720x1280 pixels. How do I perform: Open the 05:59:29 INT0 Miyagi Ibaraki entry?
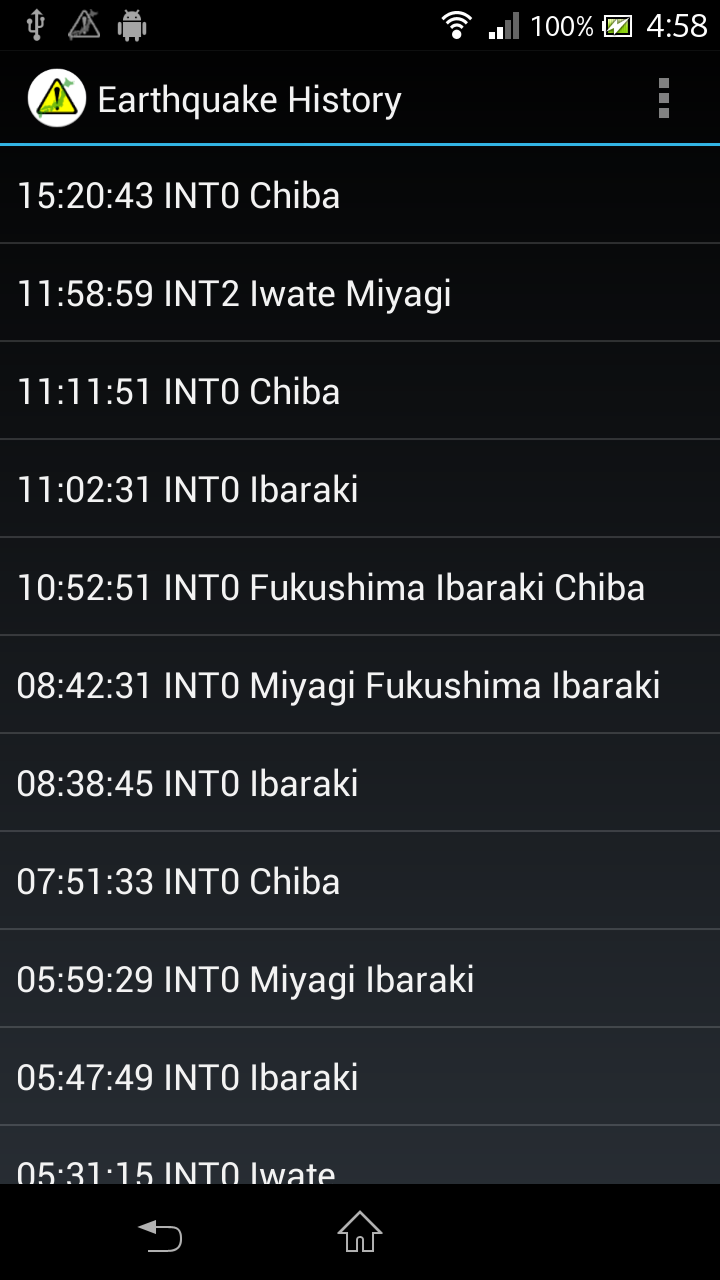point(360,979)
